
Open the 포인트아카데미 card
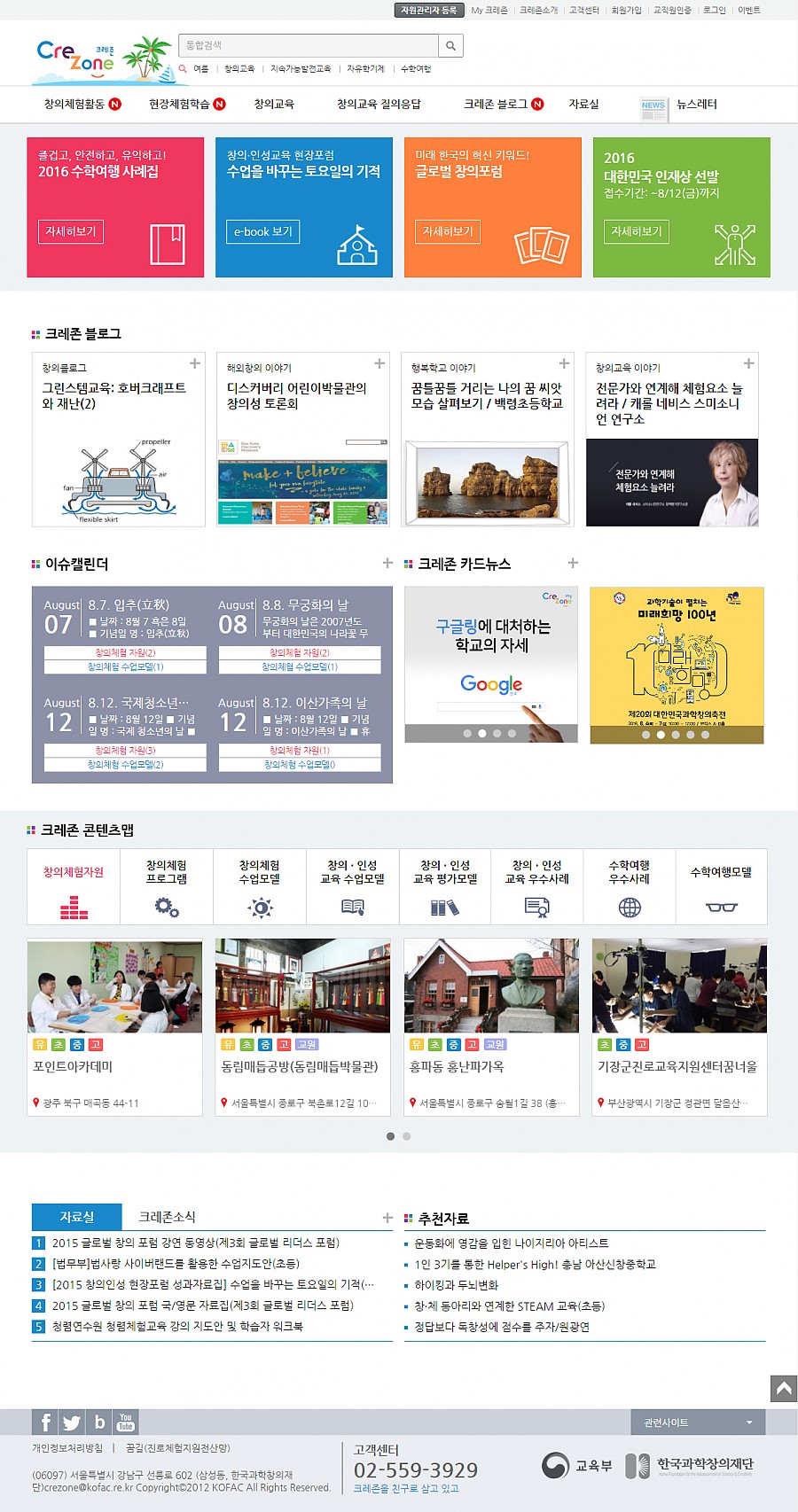point(114,1025)
